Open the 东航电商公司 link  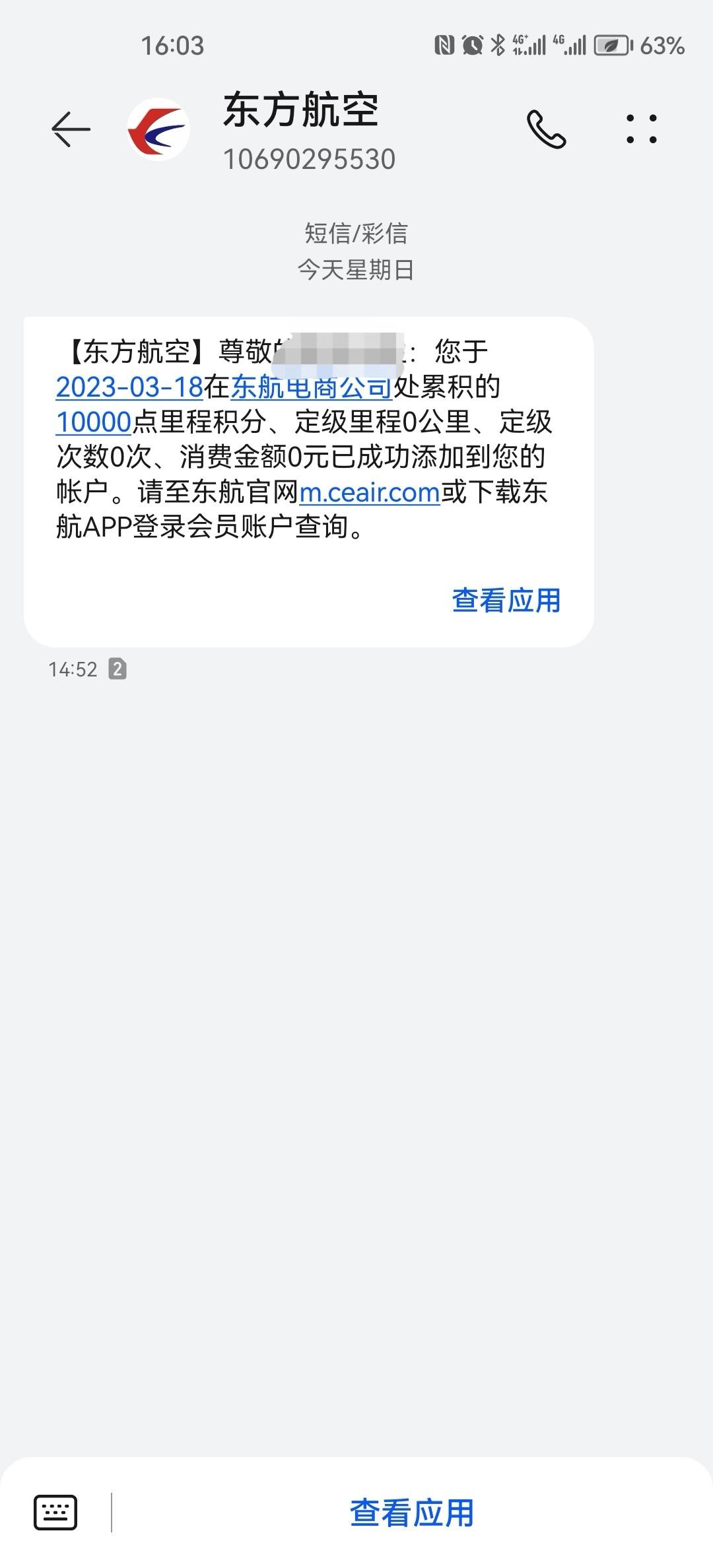[x=312, y=387]
